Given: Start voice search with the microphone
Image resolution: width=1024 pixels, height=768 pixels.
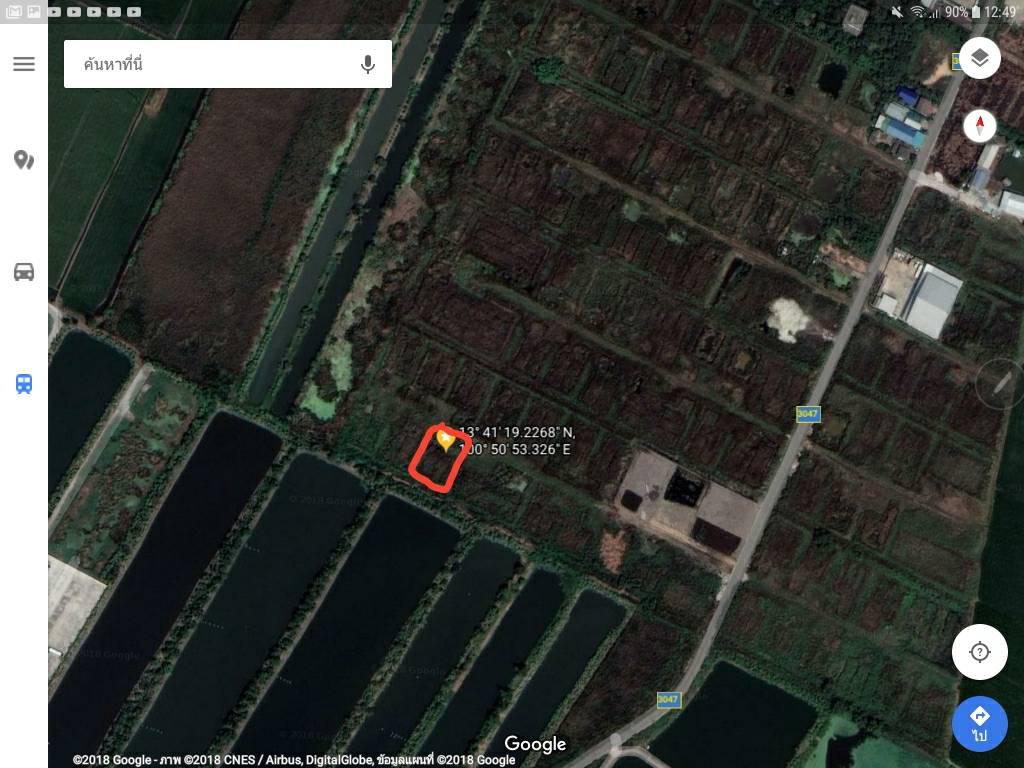Looking at the screenshot, I should pos(368,64).
